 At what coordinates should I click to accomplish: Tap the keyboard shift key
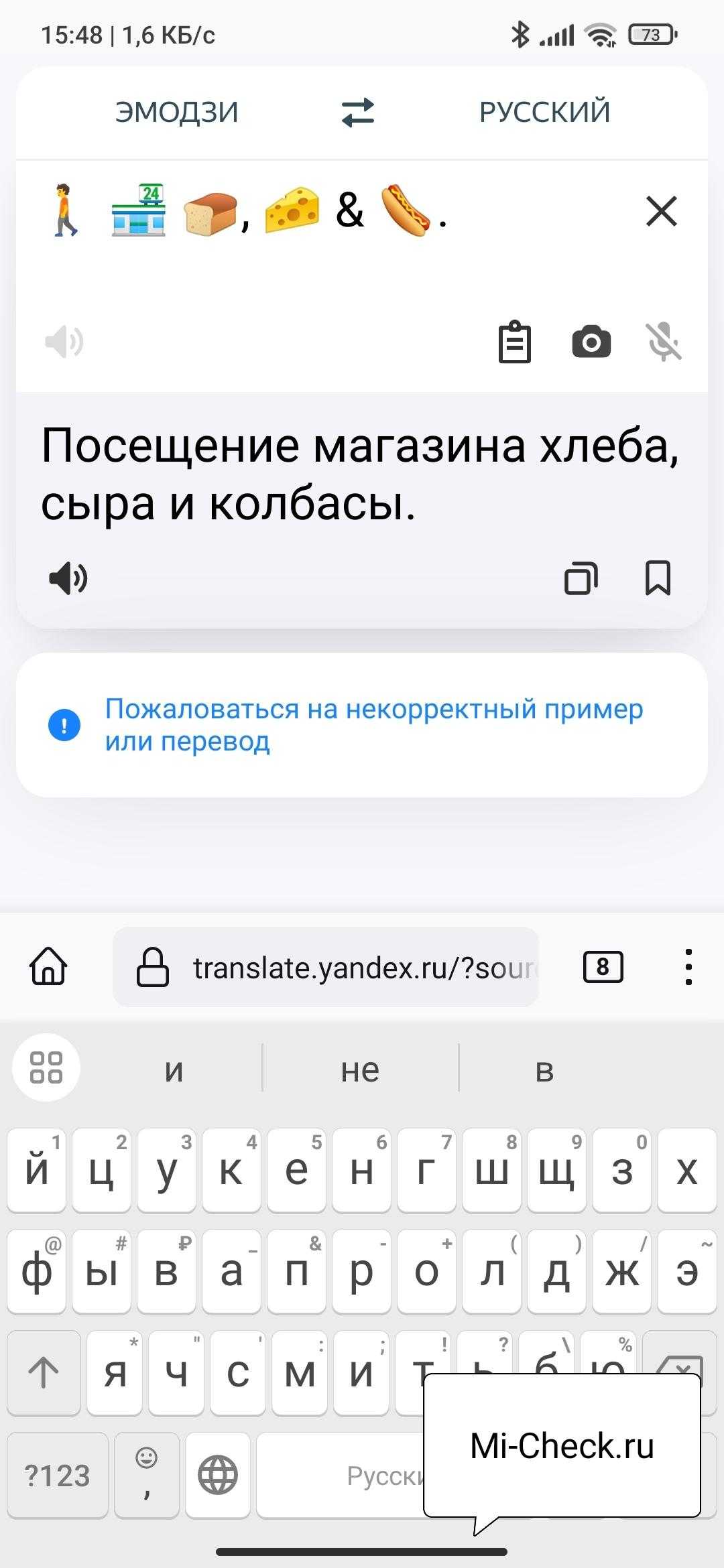point(44,1372)
